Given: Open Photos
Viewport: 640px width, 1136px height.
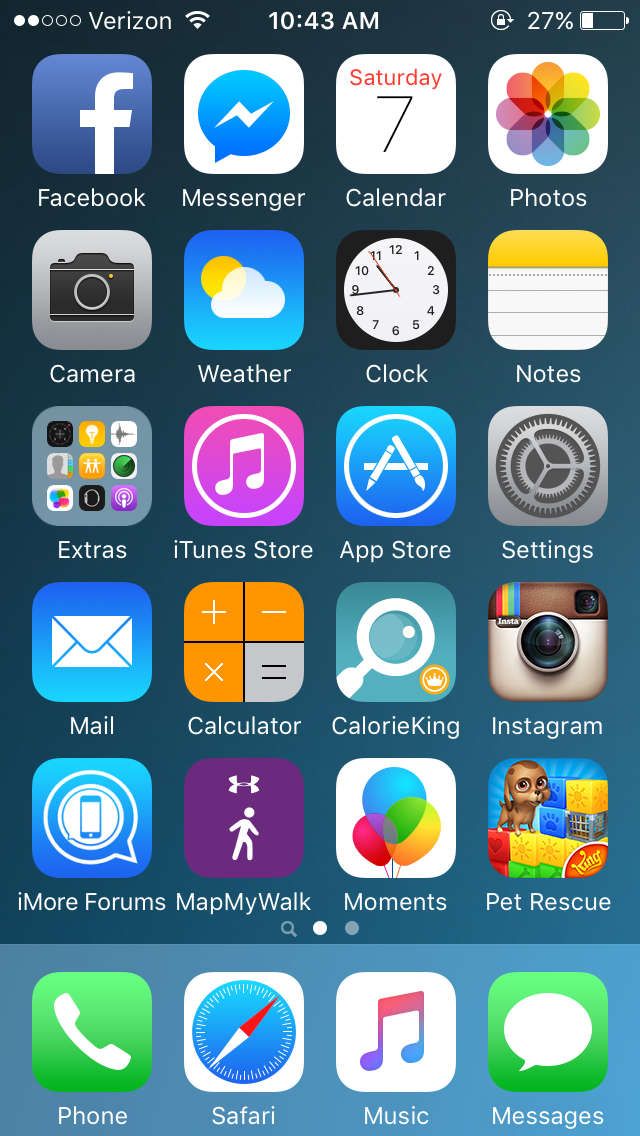Looking at the screenshot, I should [x=548, y=114].
